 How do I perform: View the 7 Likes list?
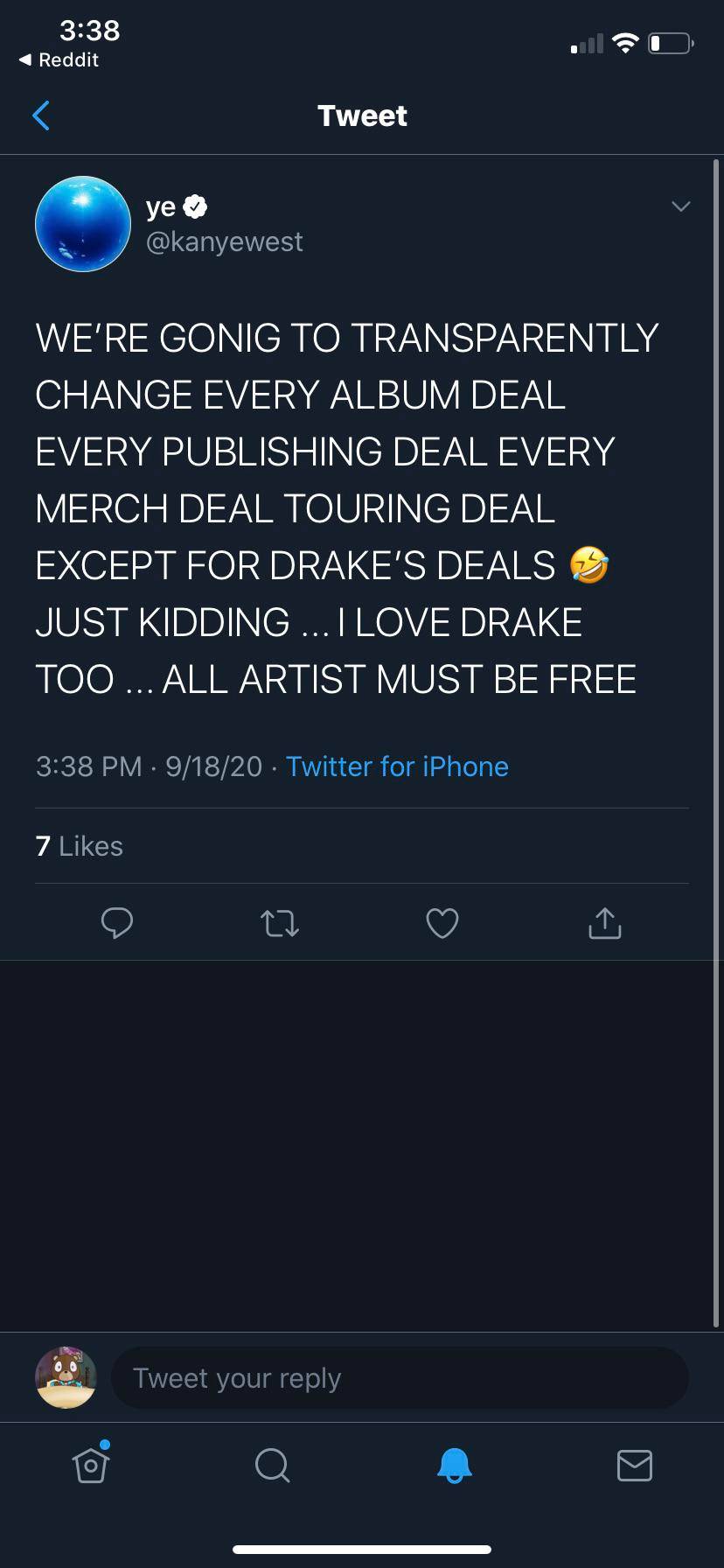pyautogui.click(x=80, y=846)
